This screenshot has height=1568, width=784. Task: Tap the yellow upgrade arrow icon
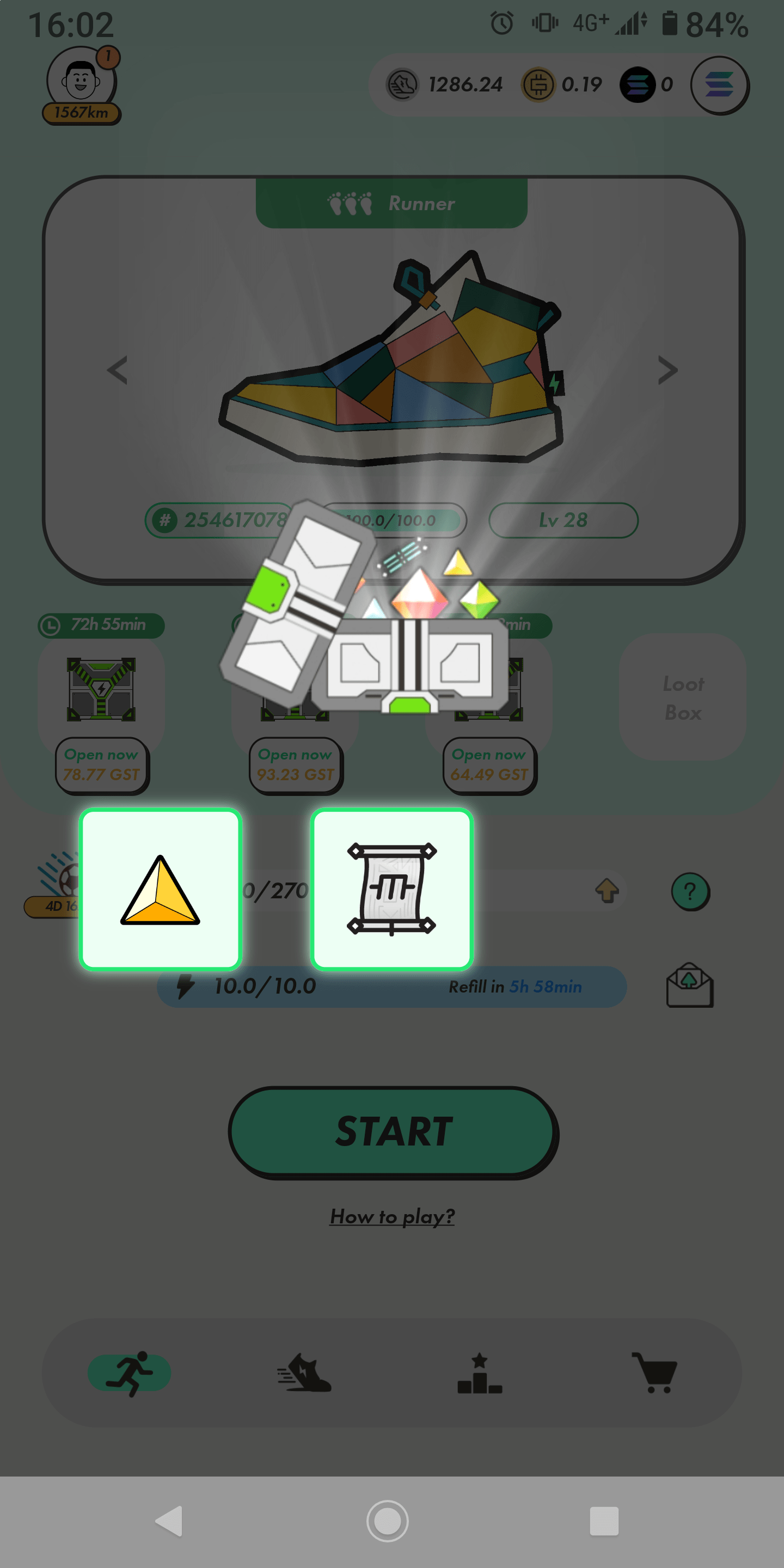click(607, 891)
